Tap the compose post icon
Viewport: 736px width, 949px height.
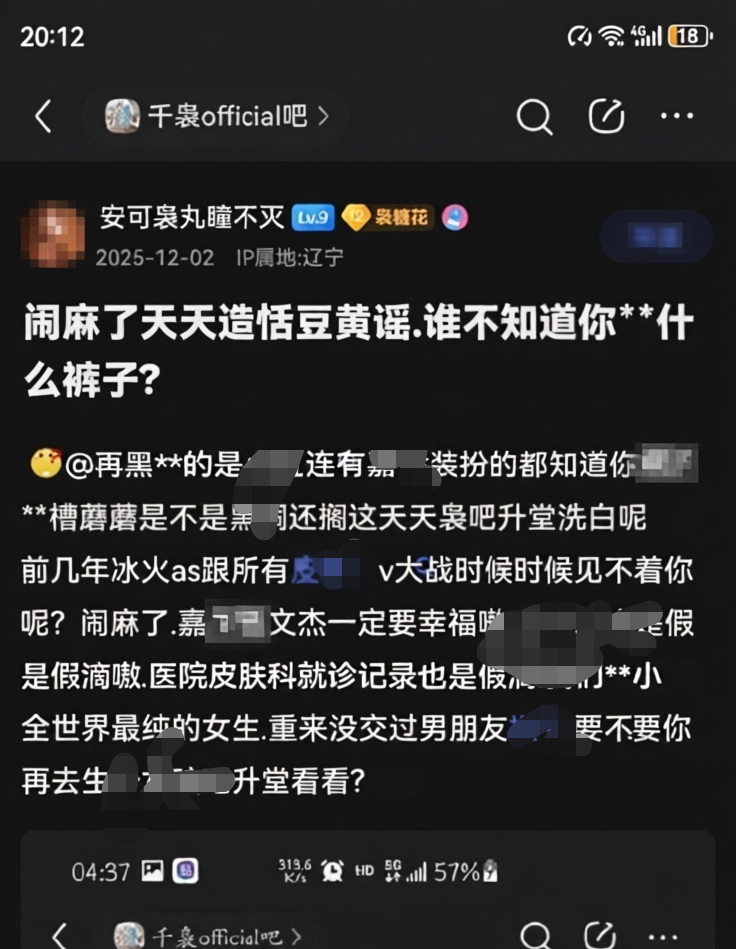click(x=606, y=117)
